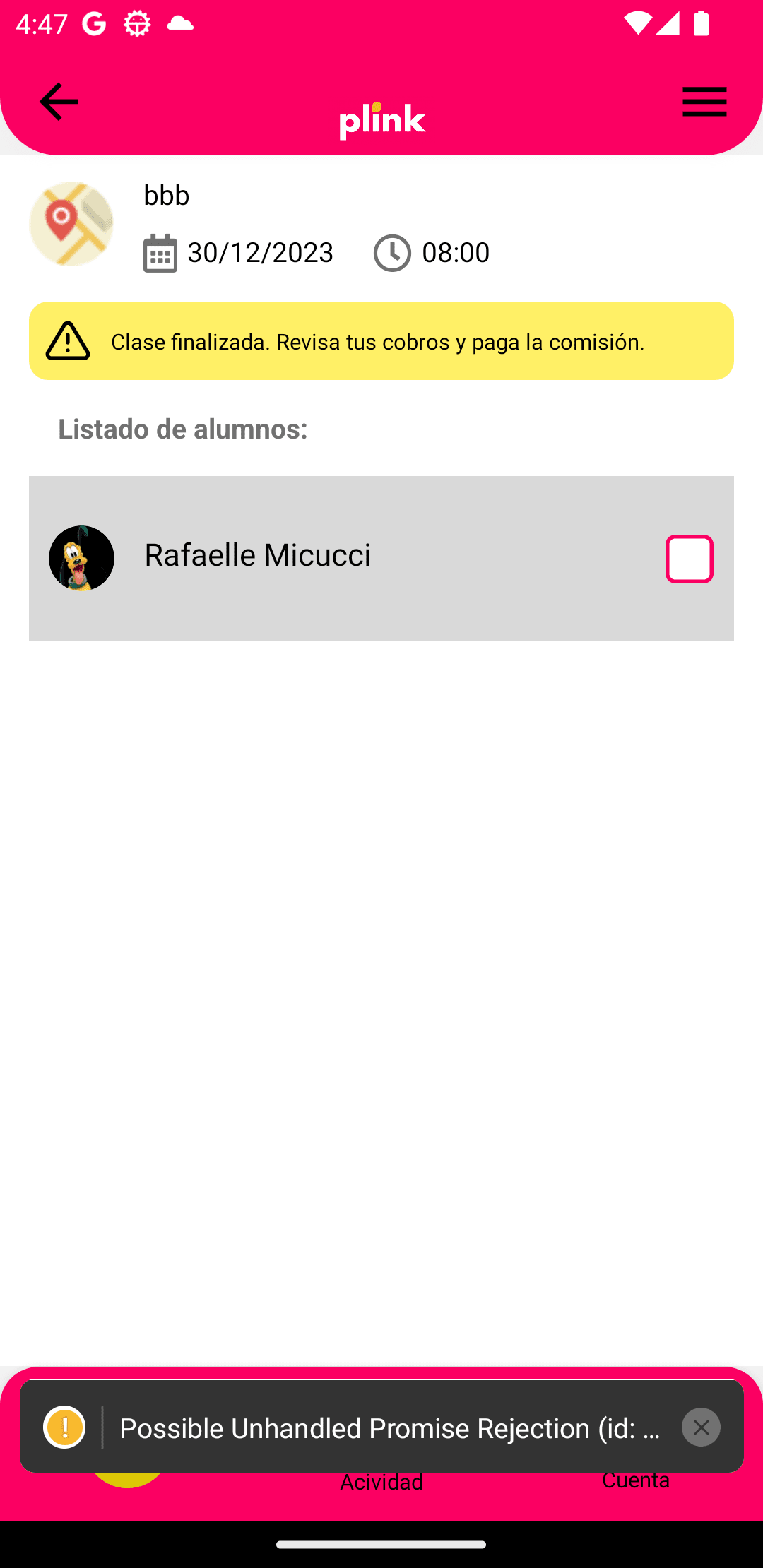Open the class location map thumbnail
763x1568 pixels.
71,224
